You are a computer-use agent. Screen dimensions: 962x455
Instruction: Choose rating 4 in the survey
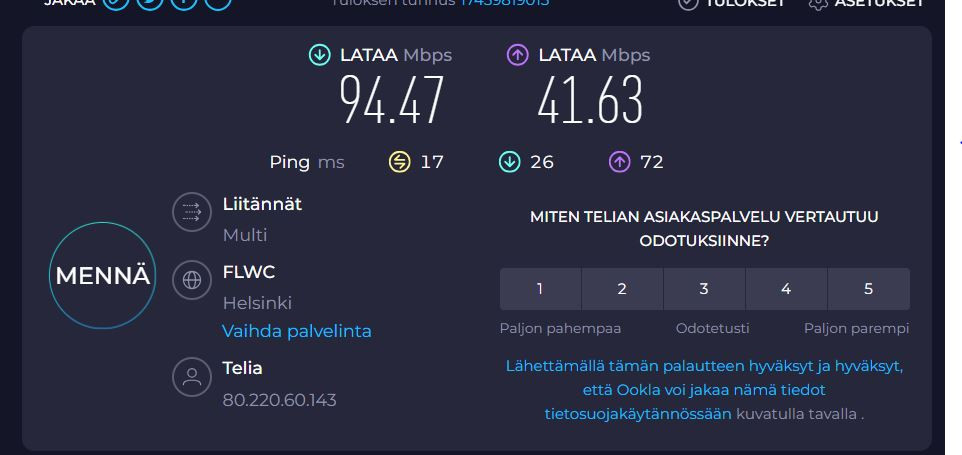pyautogui.click(x=786, y=289)
